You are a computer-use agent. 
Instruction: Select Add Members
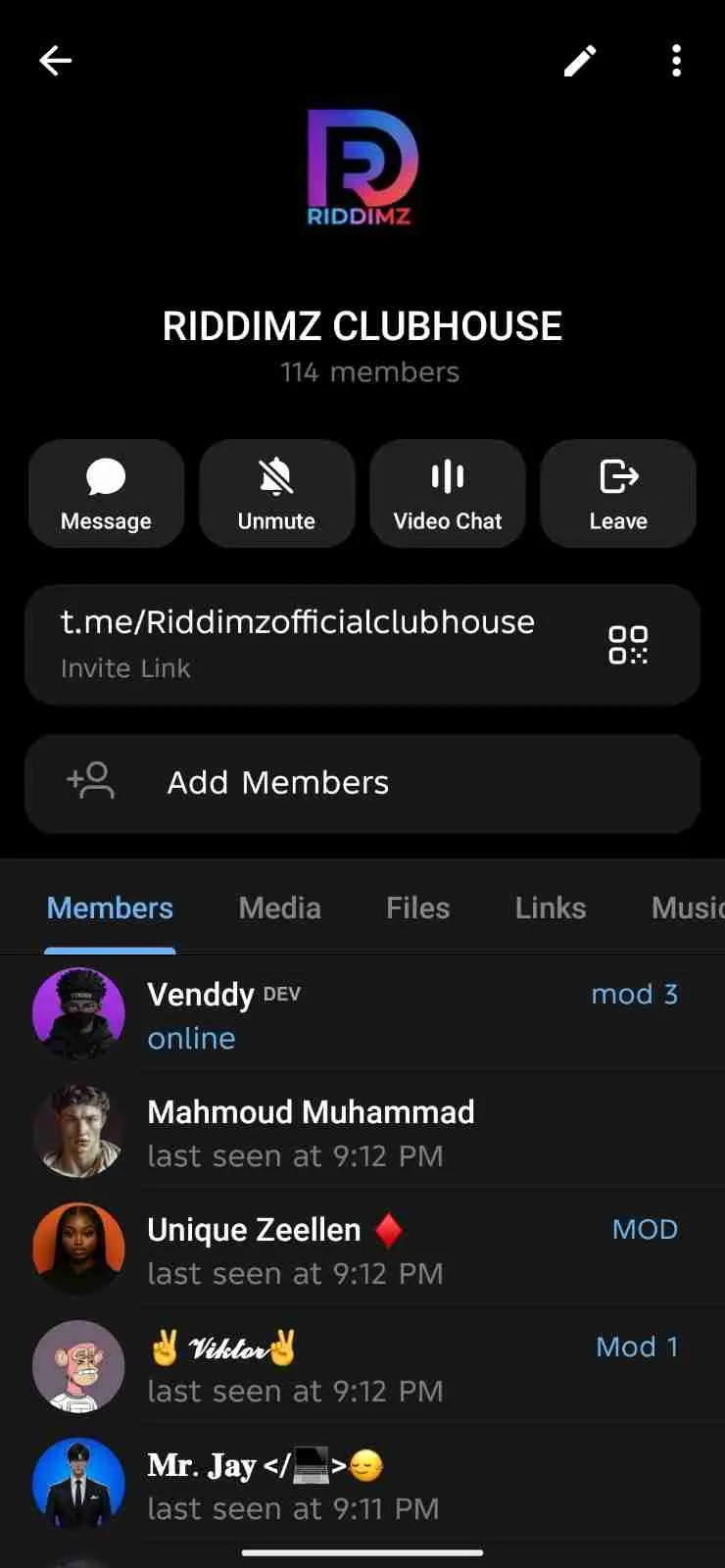tap(362, 783)
